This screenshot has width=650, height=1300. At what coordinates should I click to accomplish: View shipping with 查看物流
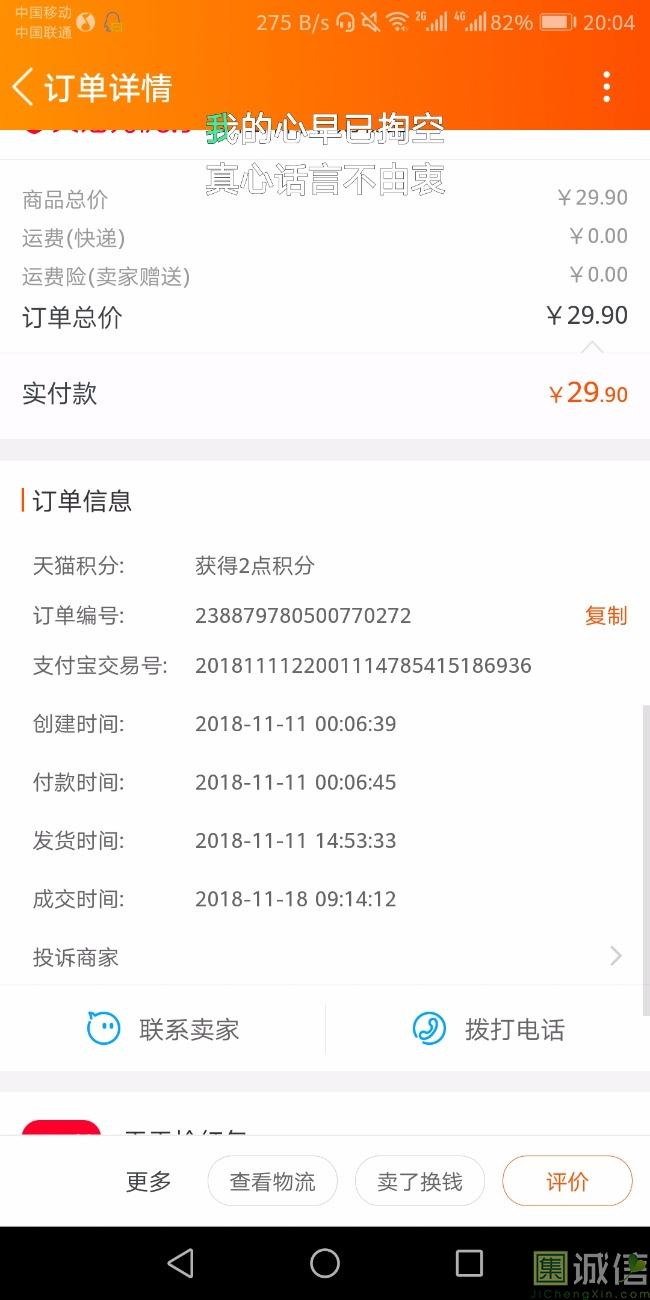click(272, 1181)
